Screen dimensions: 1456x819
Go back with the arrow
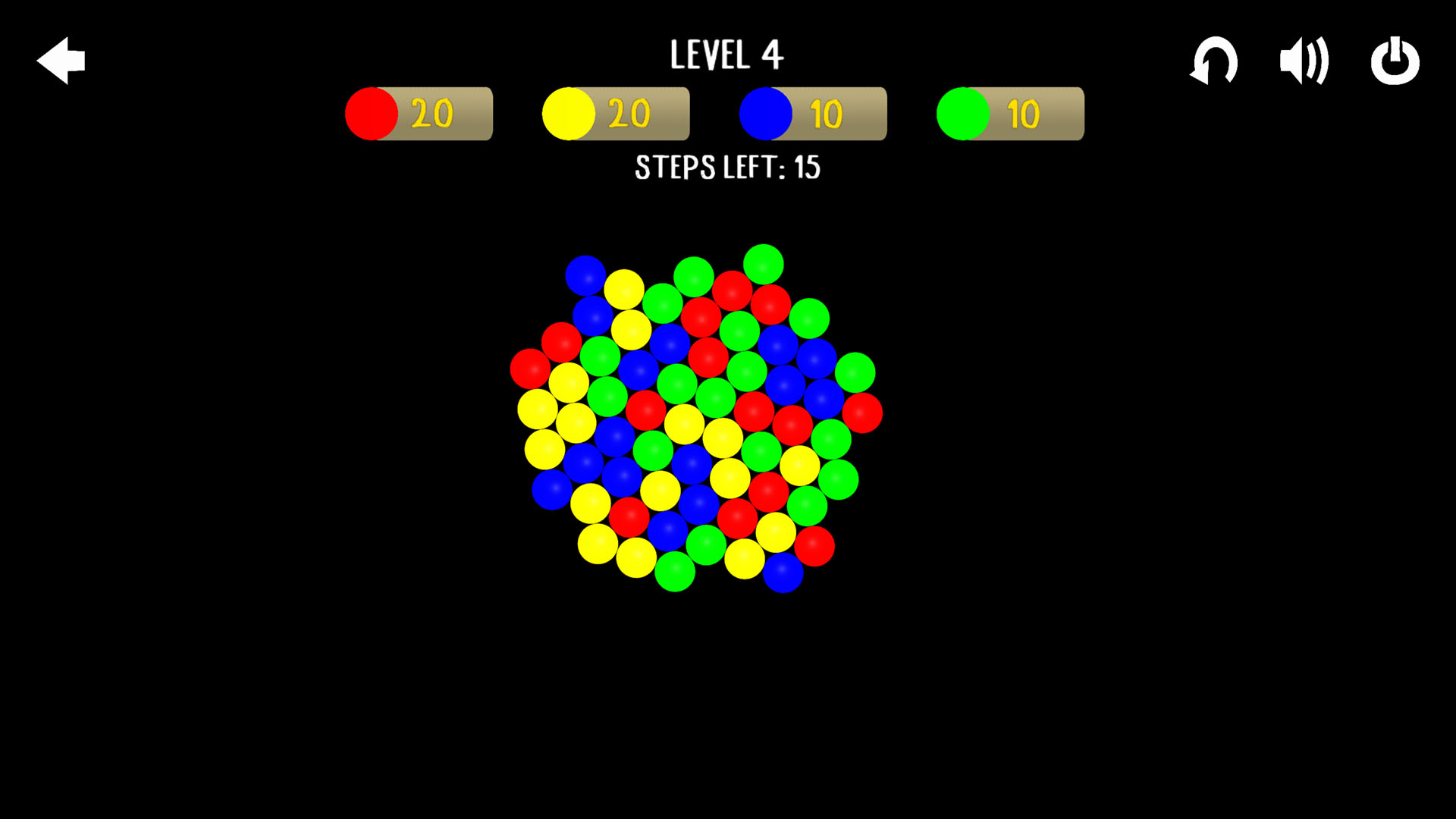61,61
